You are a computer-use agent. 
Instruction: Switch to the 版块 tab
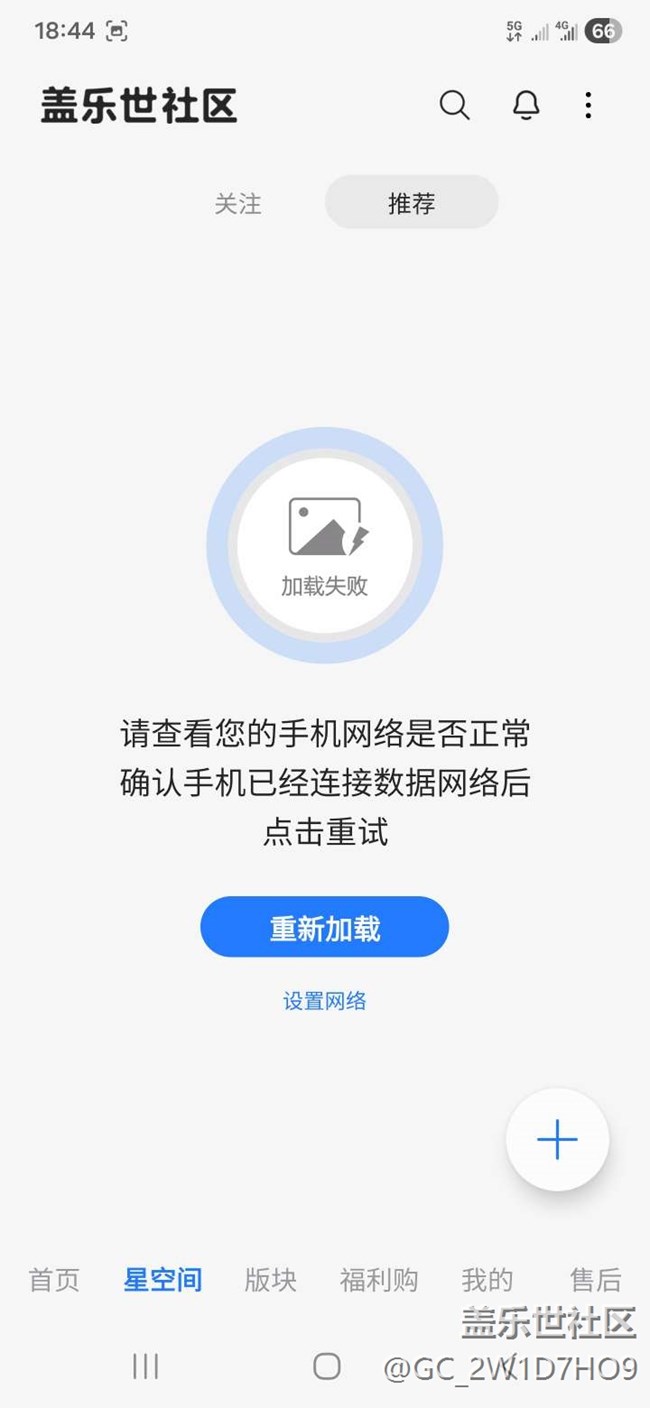click(271, 1280)
